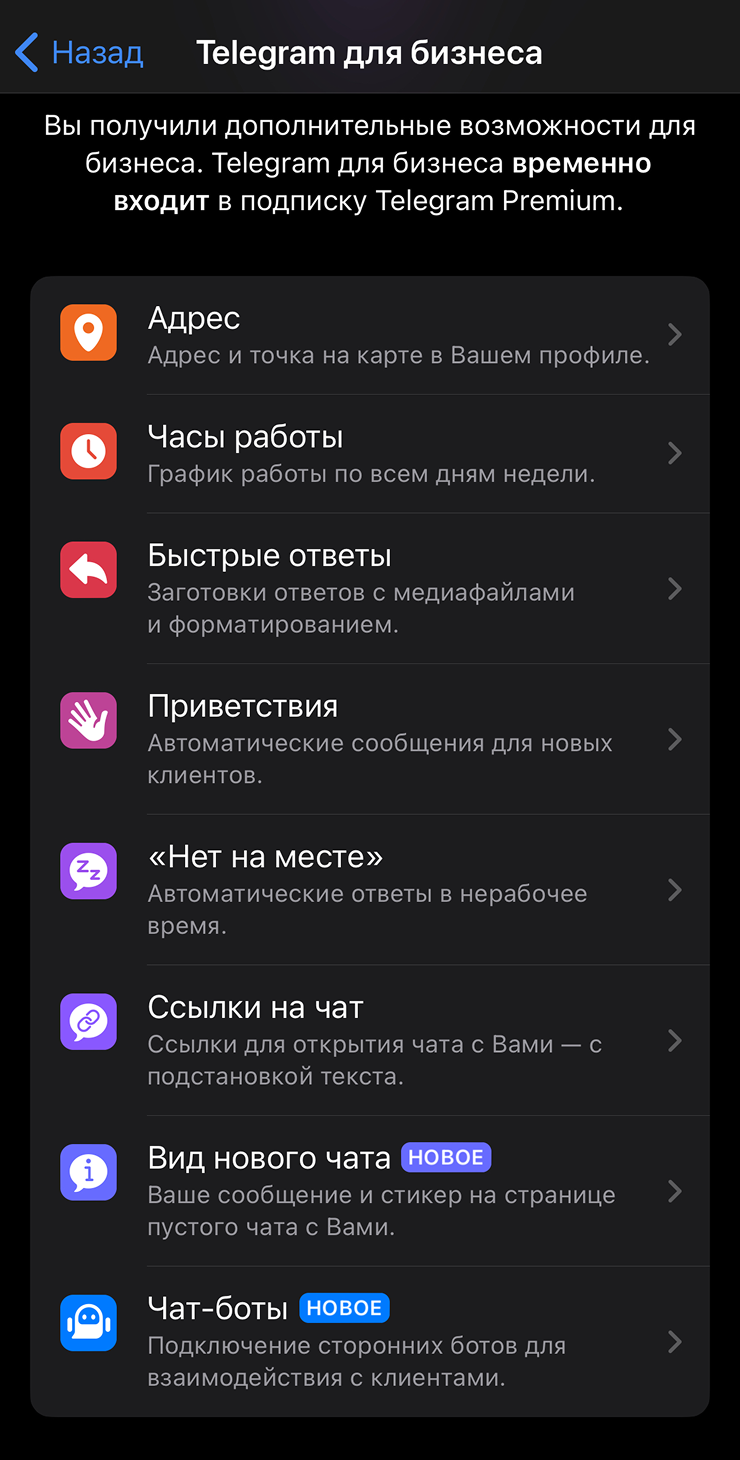Open Приветствия auto-message settings
The width and height of the screenshot is (740, 1460).
tap(370, 739)
